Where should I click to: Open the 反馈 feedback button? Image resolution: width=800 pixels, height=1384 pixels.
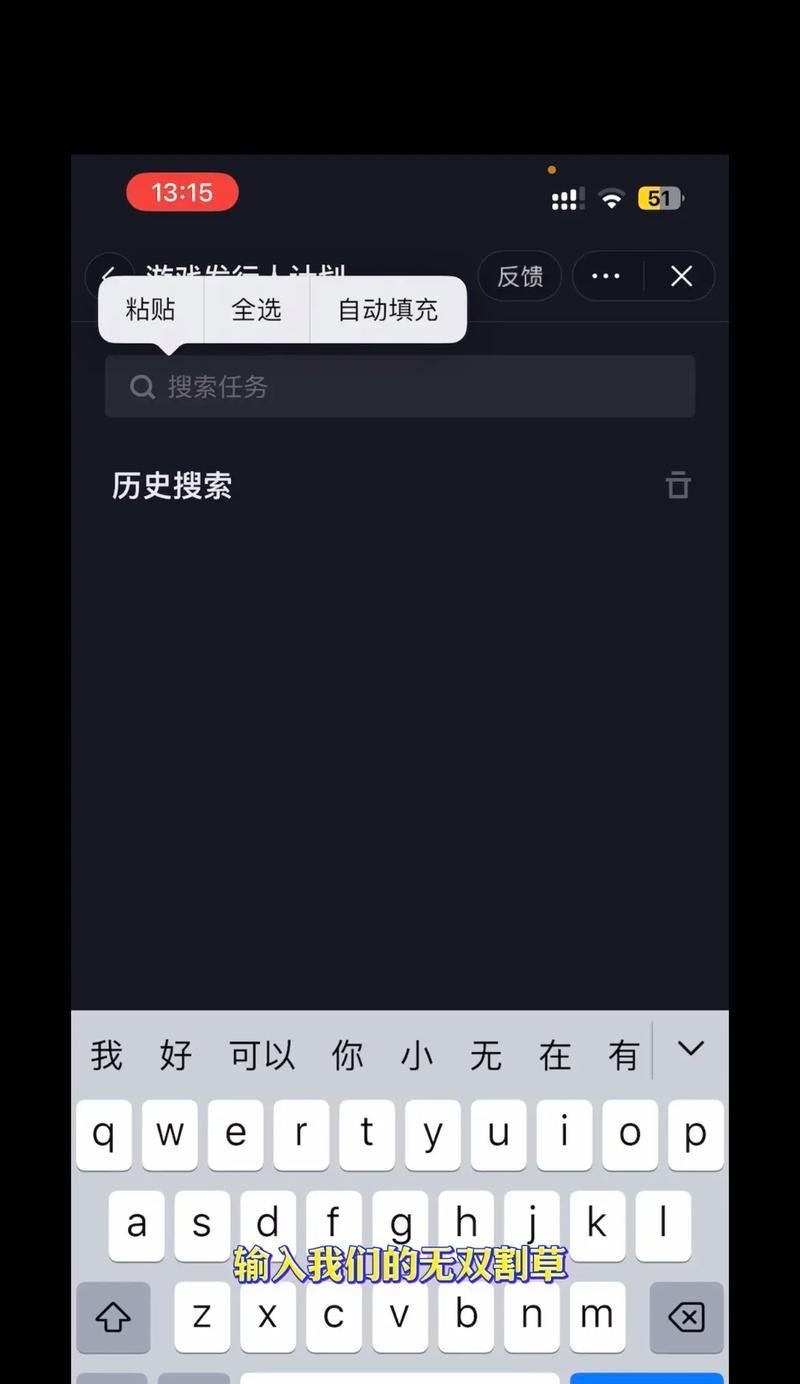tap(520, 277)
